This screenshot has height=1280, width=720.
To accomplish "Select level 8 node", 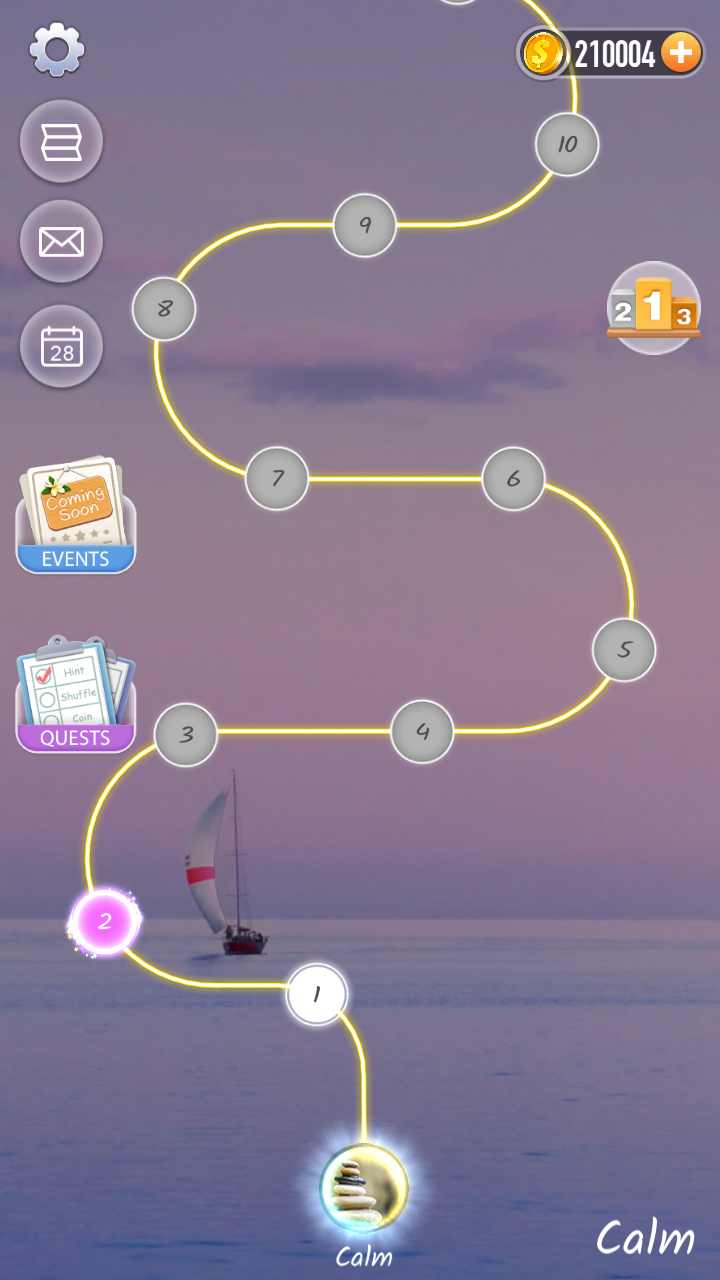I will click(x=164, y=309).
